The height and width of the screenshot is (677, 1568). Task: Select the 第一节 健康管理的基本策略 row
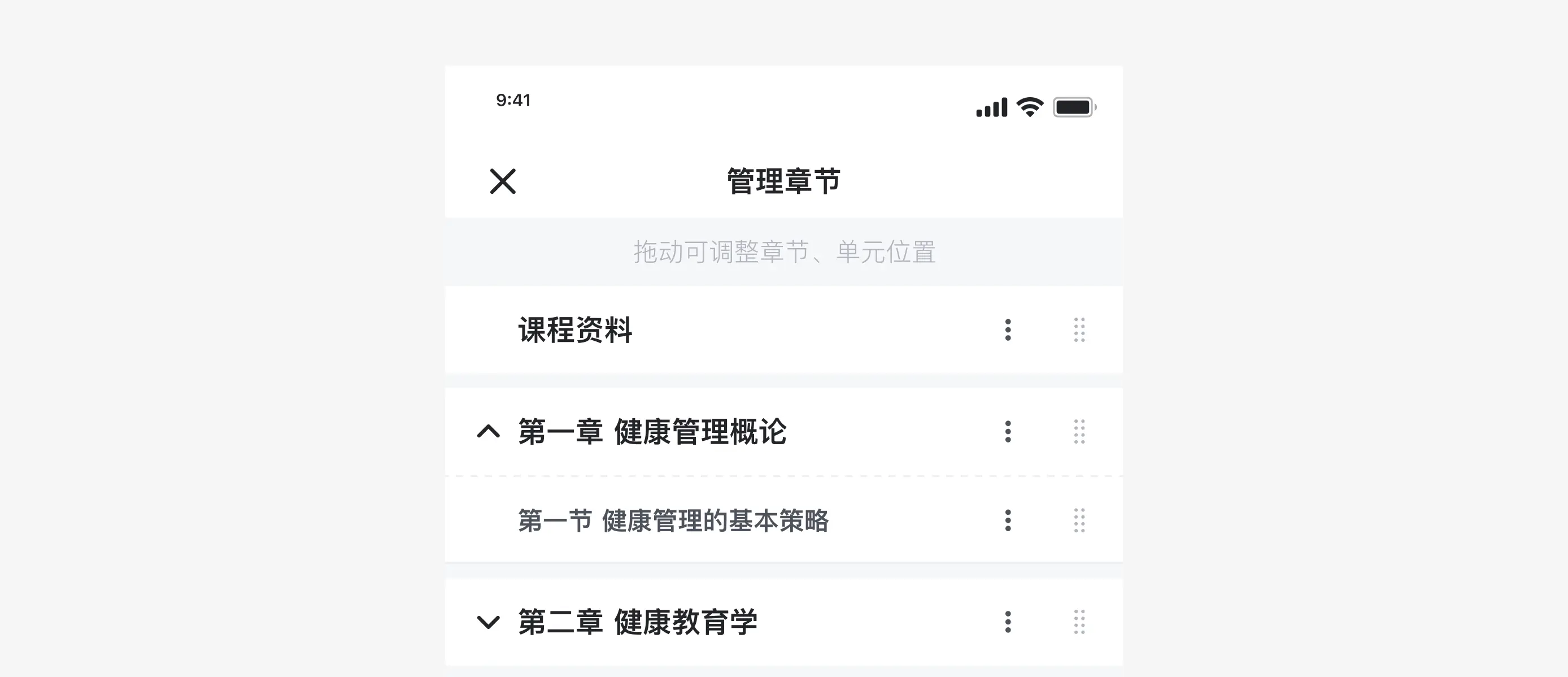click(673, 521)
